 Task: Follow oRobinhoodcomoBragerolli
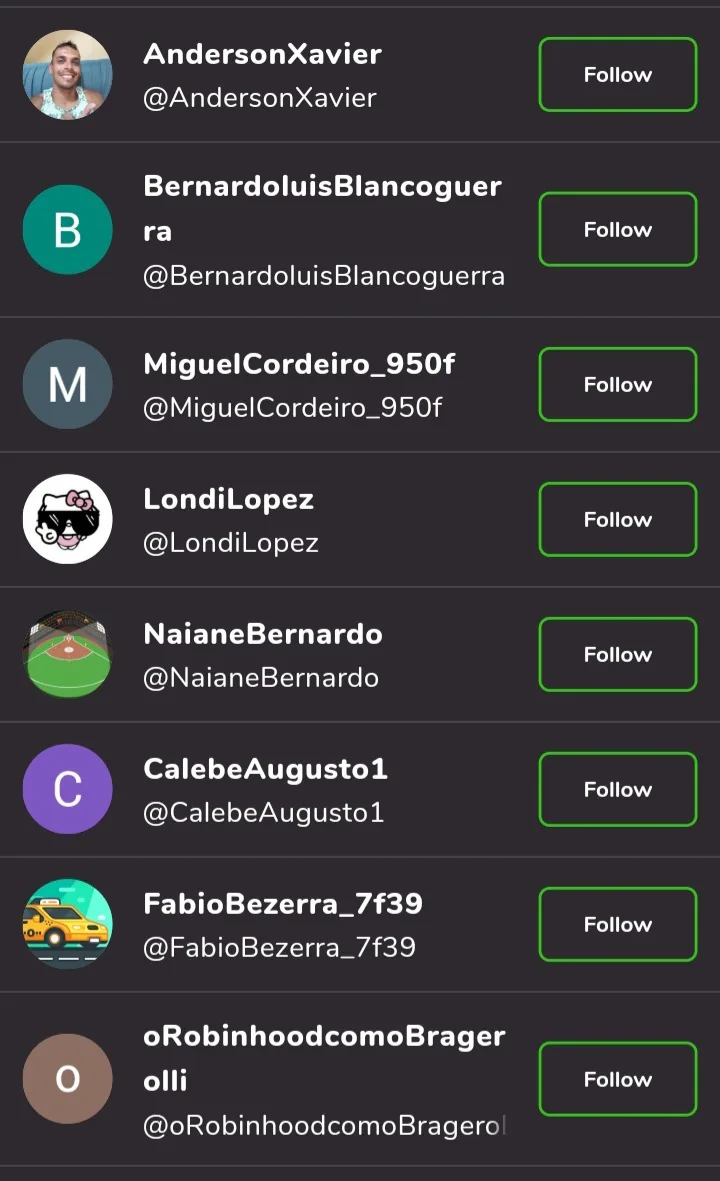pyautogui.click(x=617, y=1080)
